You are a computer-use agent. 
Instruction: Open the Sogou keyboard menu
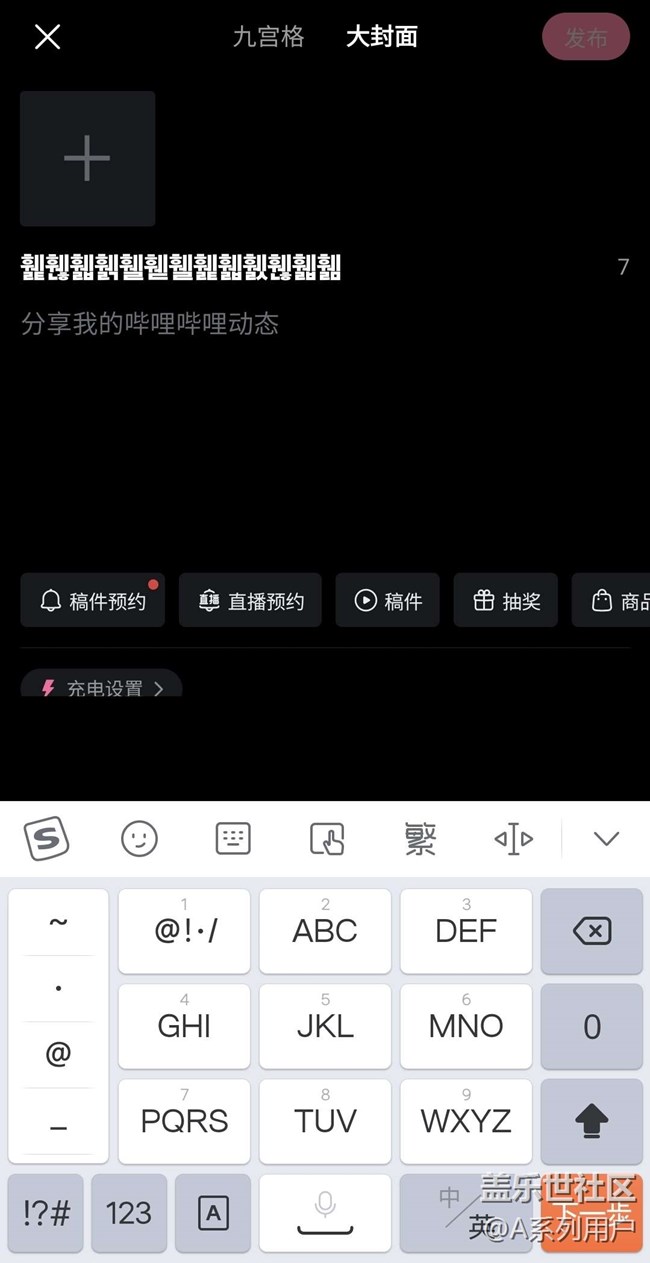tap(46, 838)
